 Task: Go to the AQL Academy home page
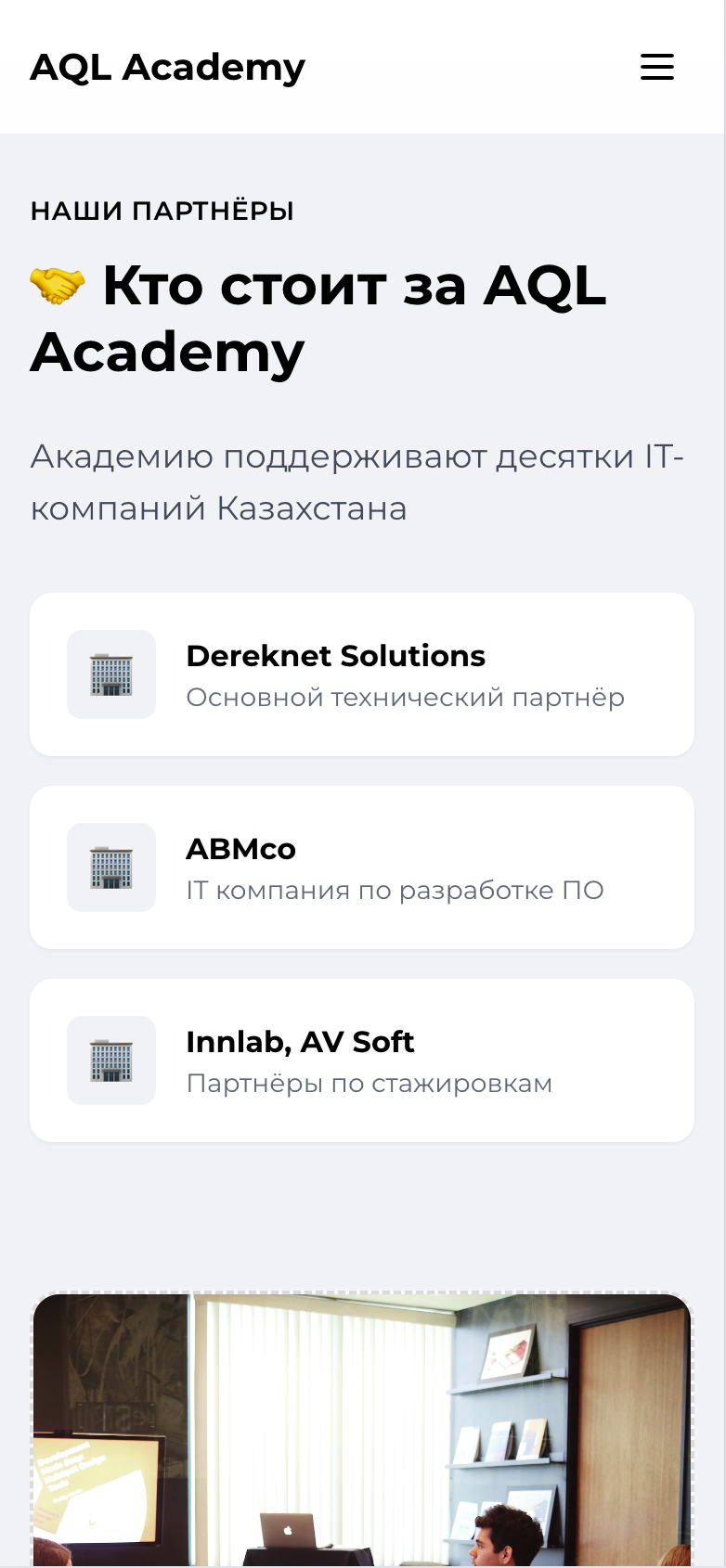click(x=167, y=67)
